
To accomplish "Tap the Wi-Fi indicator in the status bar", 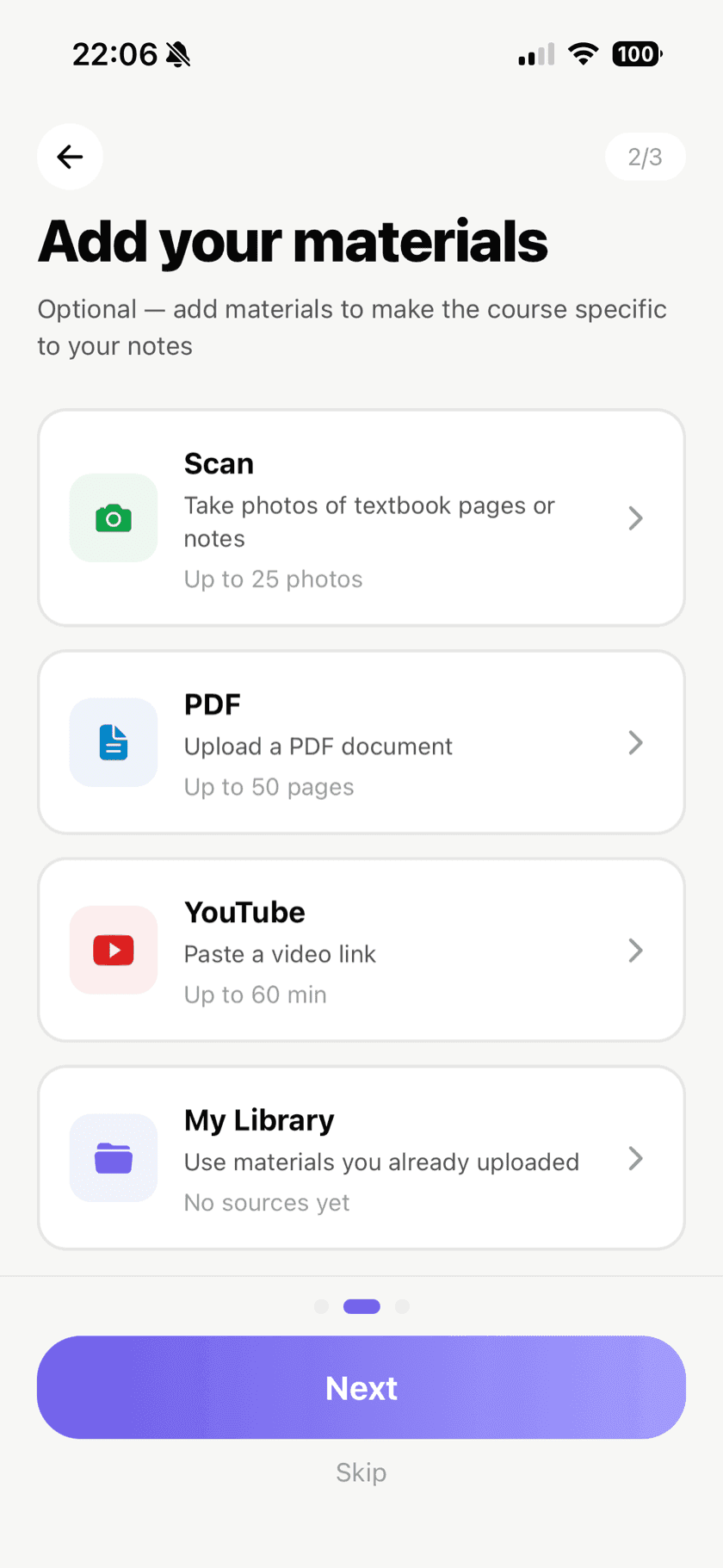I will tap(583, 53).
